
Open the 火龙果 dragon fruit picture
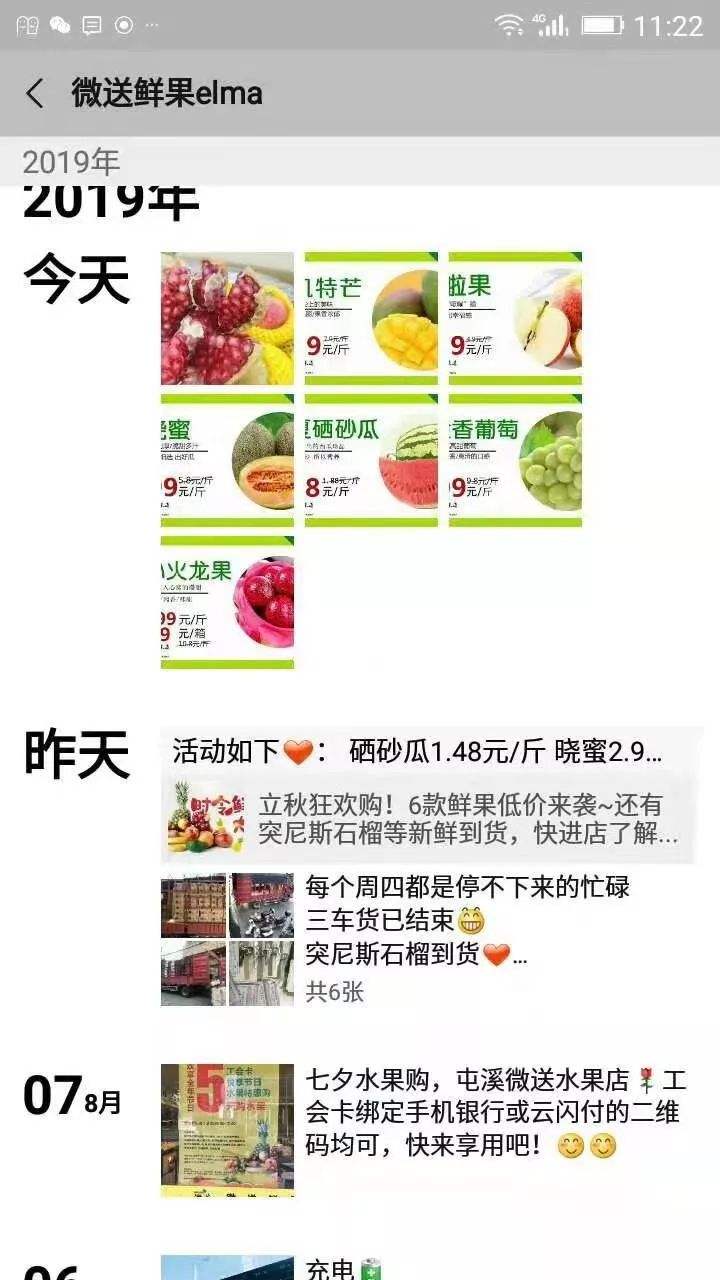227,602
